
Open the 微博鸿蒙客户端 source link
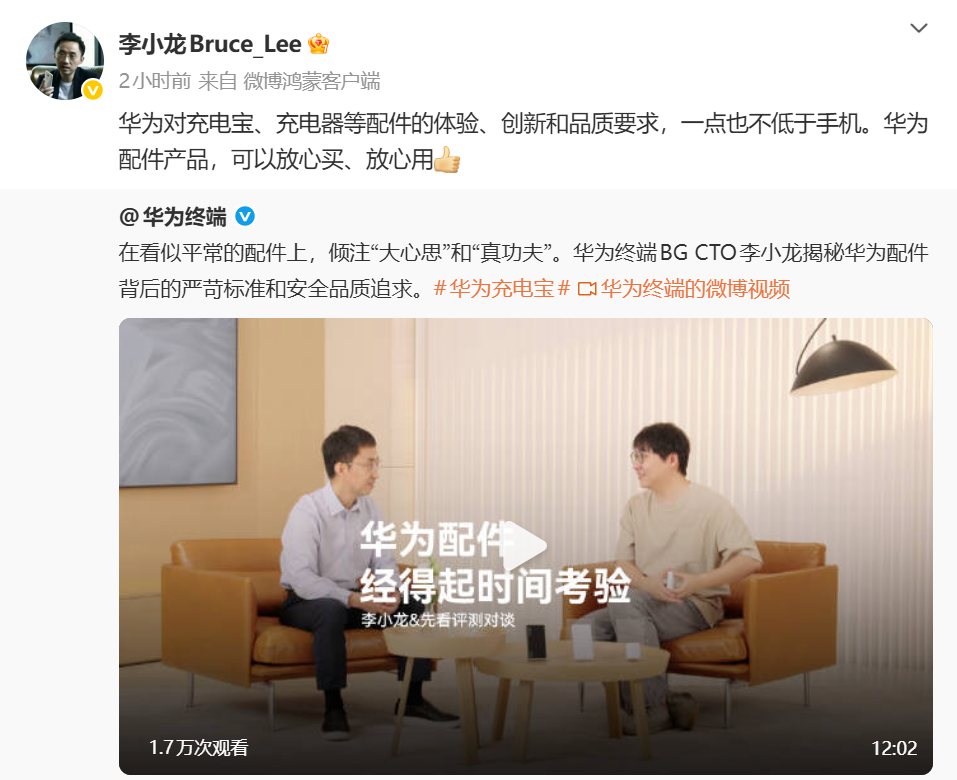coord(311,81)
